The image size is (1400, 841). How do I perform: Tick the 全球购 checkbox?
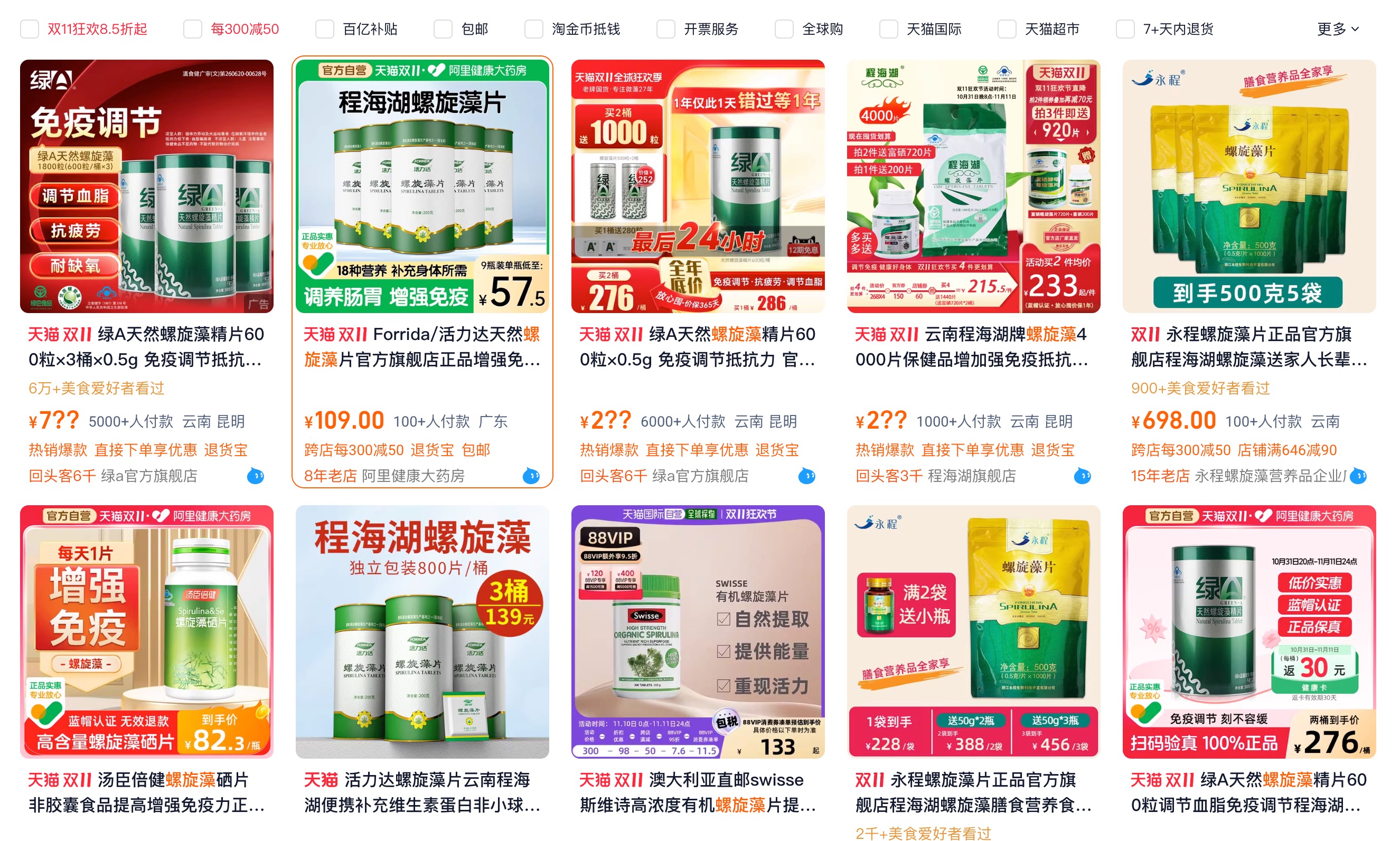coord(784,29)
